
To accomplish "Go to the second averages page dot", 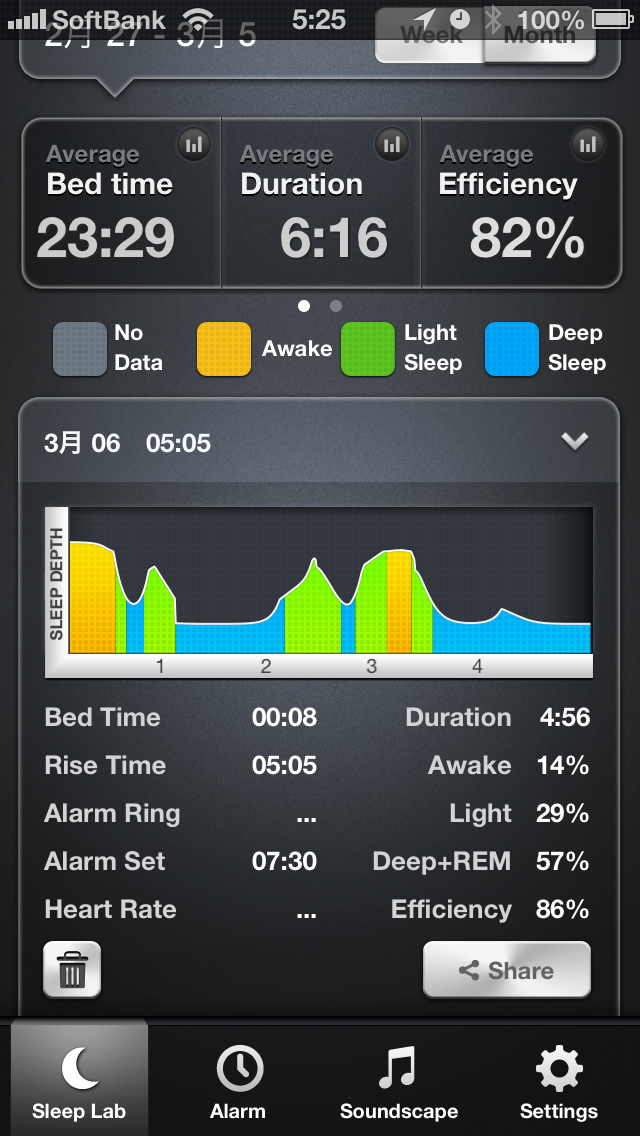I will (336, 306).
